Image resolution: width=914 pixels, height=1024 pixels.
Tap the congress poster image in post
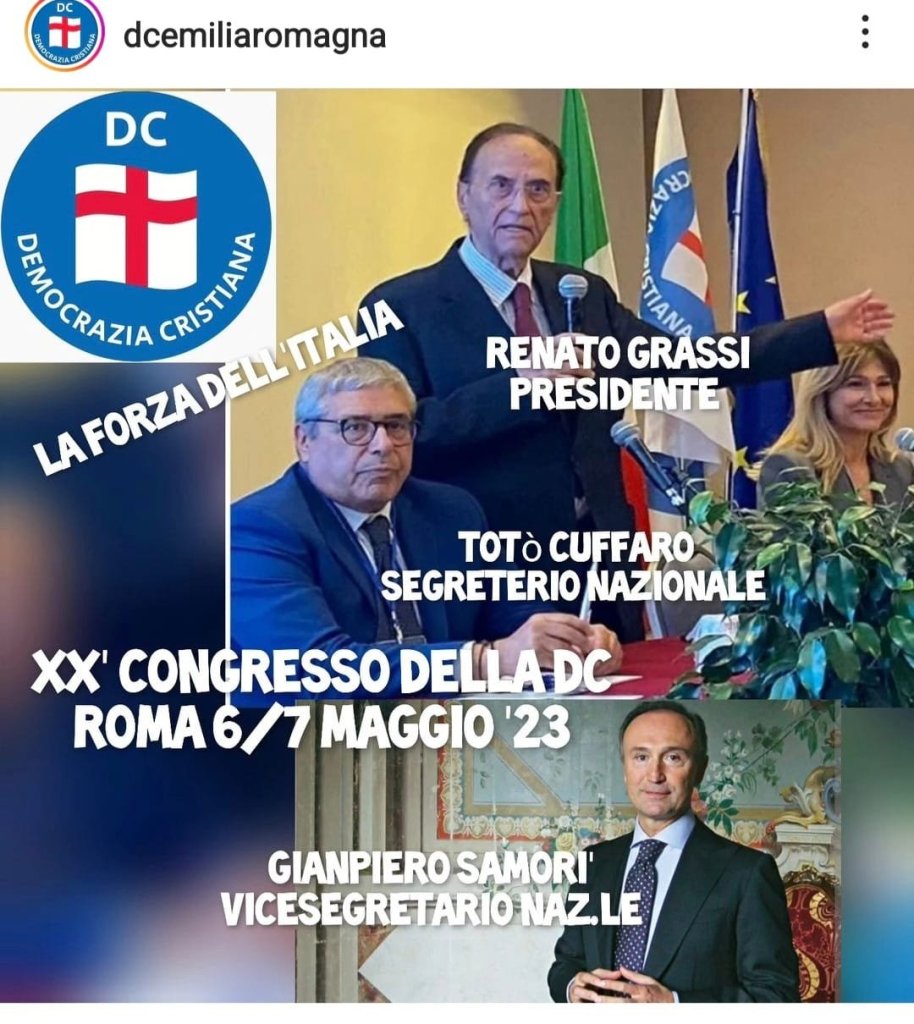pyautogui.click(x=457, y=545)
